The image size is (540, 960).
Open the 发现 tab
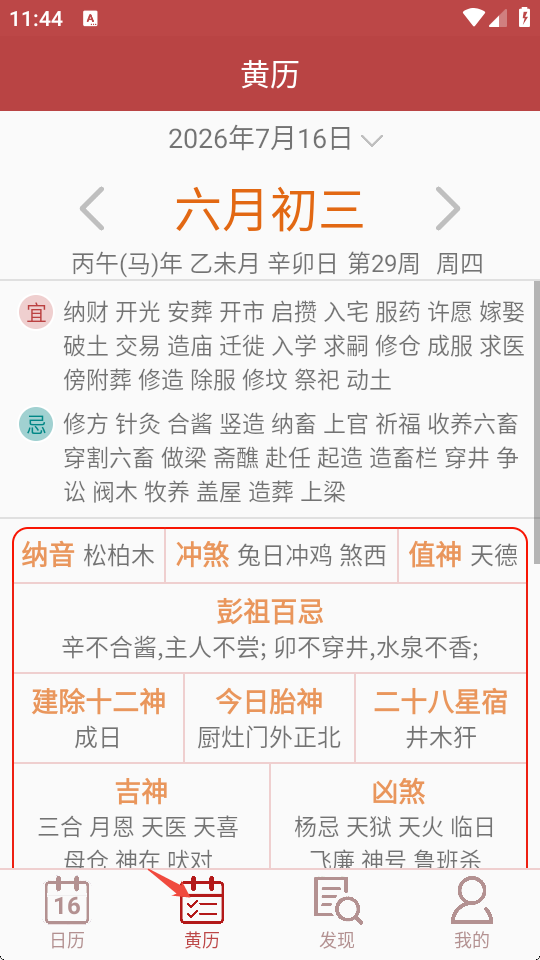click(x=337, y=913)
